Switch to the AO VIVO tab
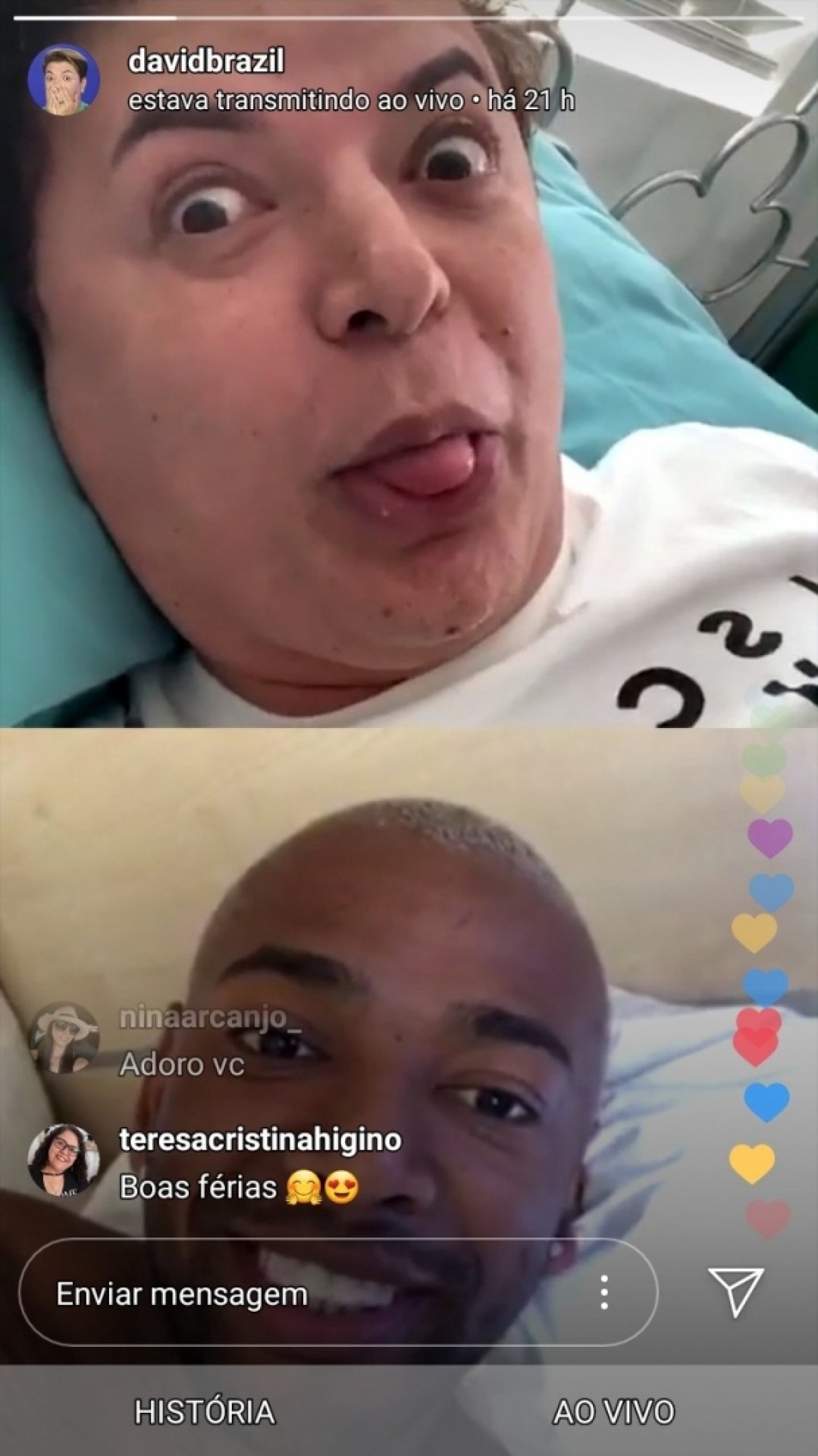 (613, 1411)
